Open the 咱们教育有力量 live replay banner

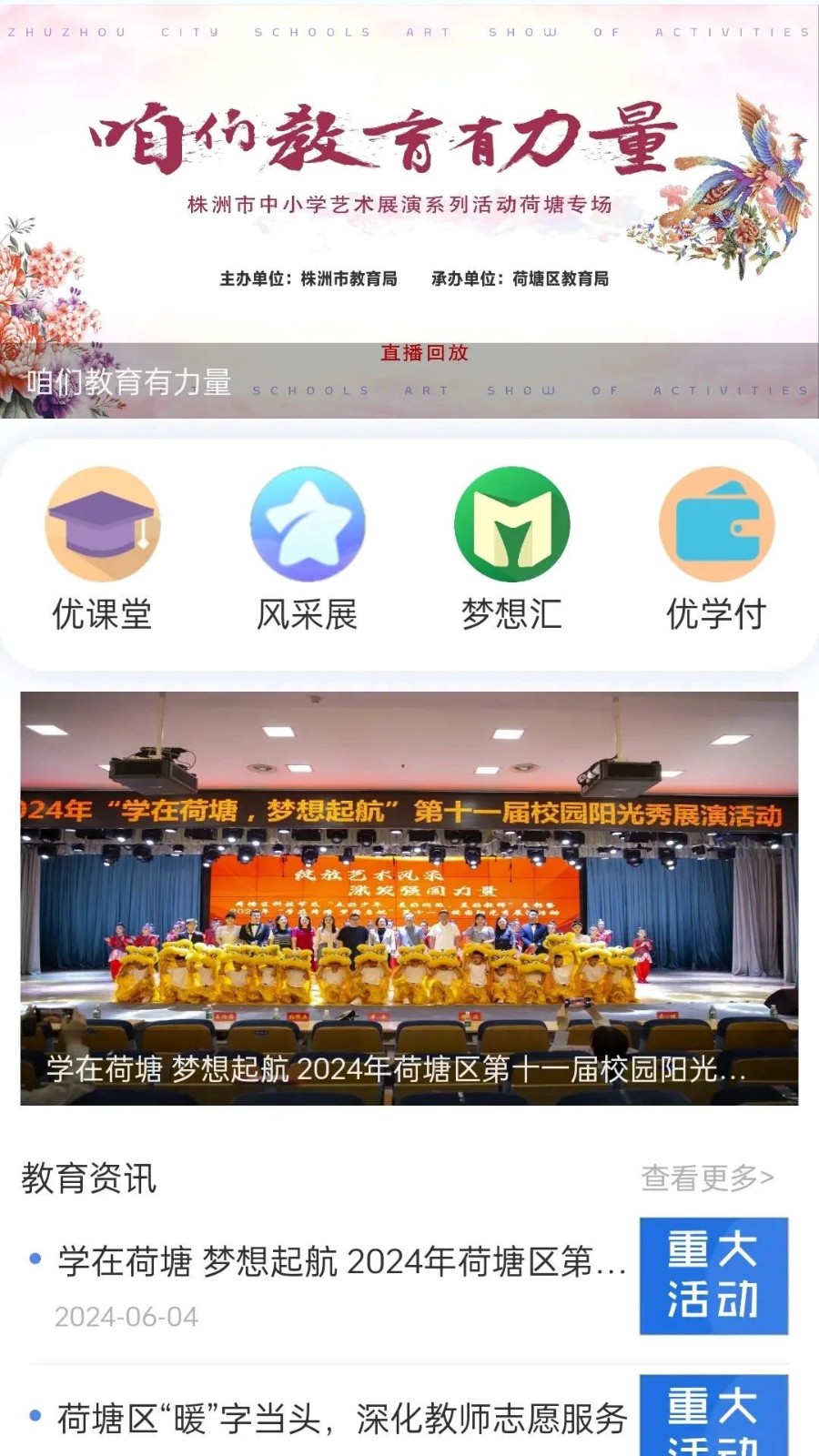point(409,211)
